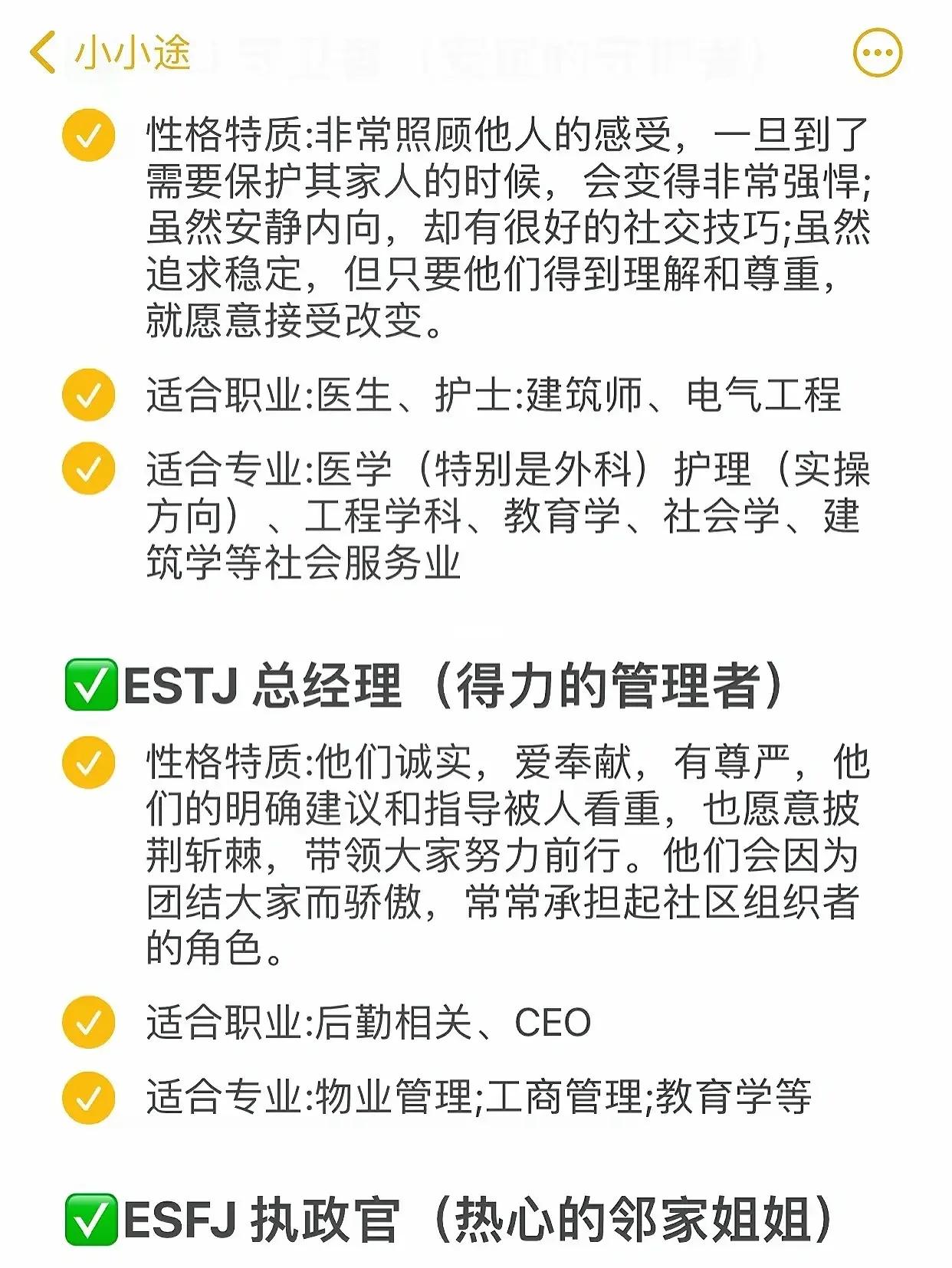952x1268 pixels.
Task: Click the back chevron arrow at top left
Action: [44, 52]
